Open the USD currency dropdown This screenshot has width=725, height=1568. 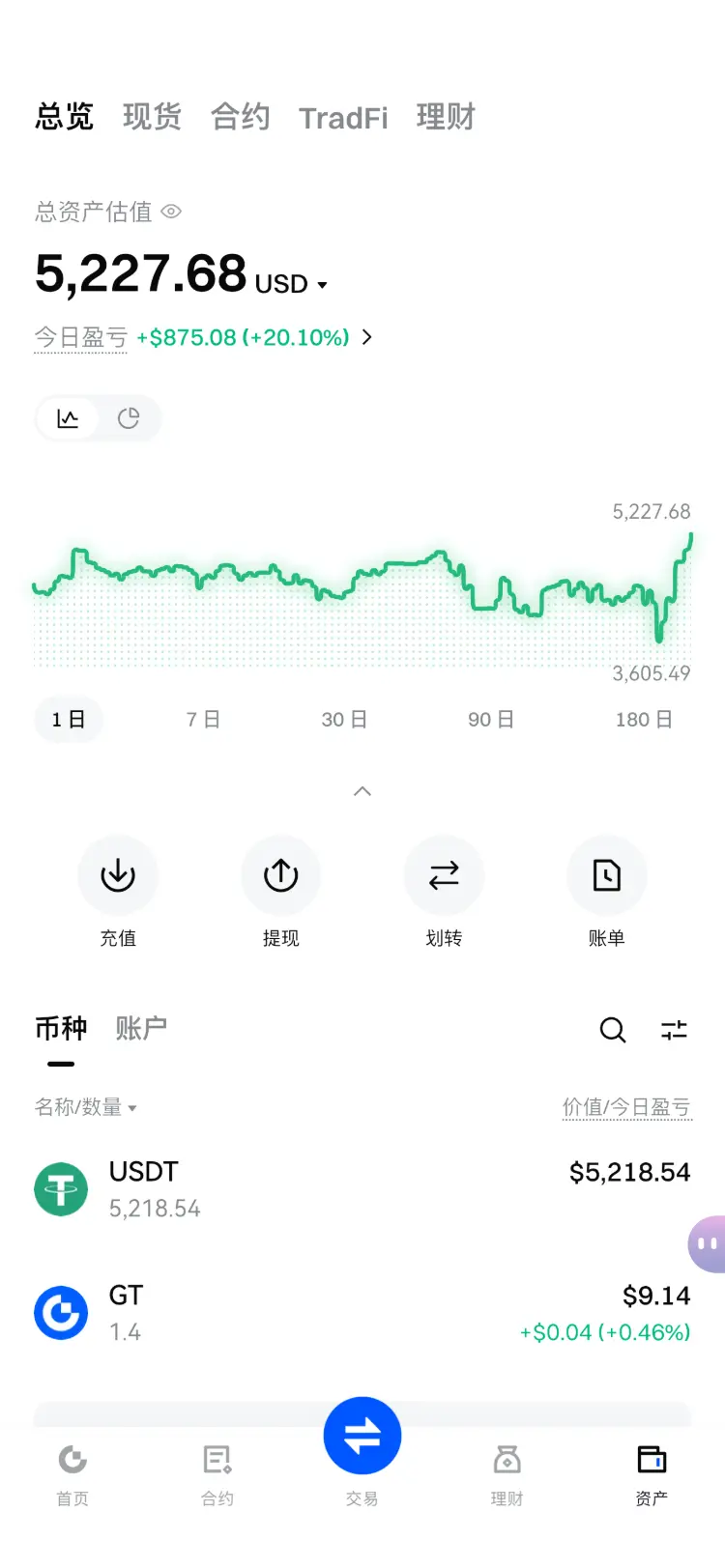291,284
